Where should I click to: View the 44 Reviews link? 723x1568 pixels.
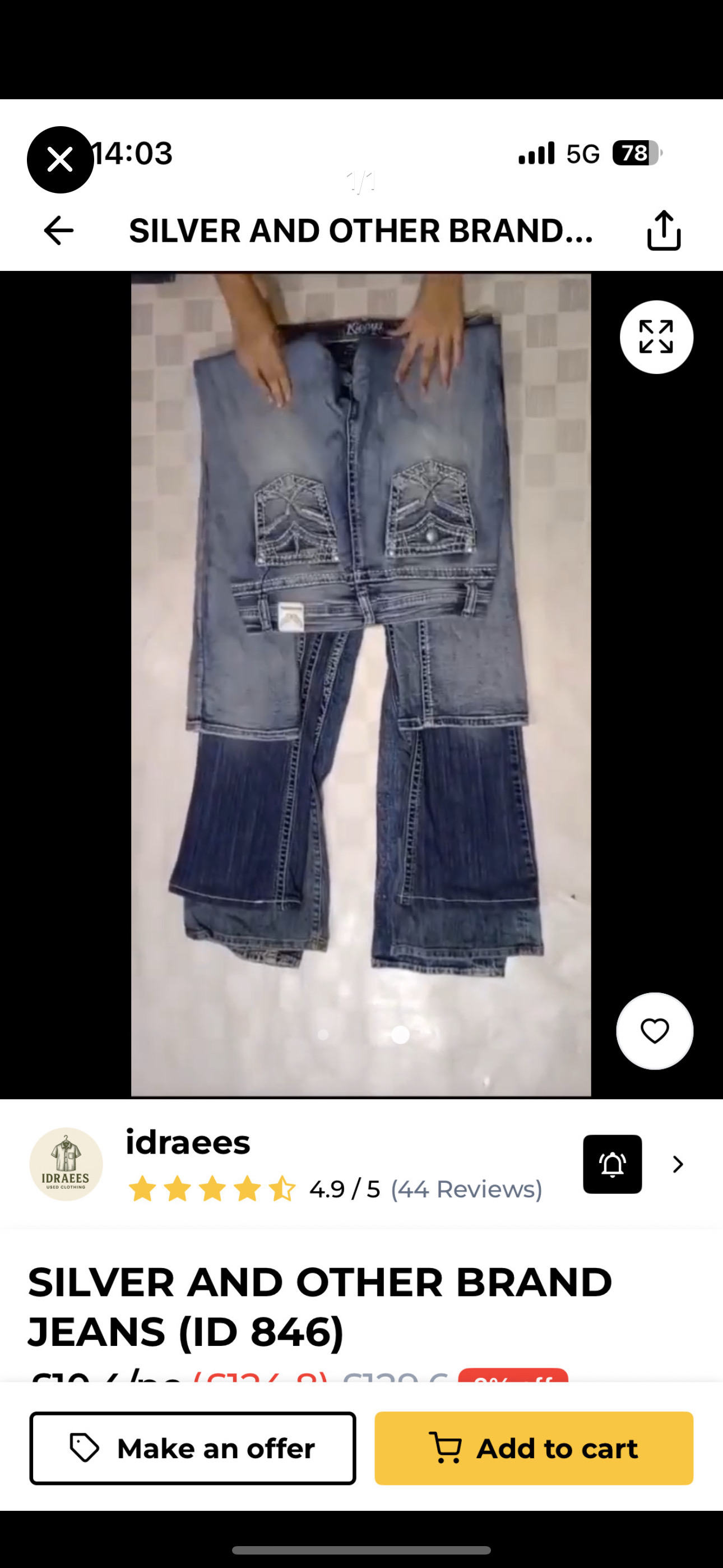[x=466, y=1189]
